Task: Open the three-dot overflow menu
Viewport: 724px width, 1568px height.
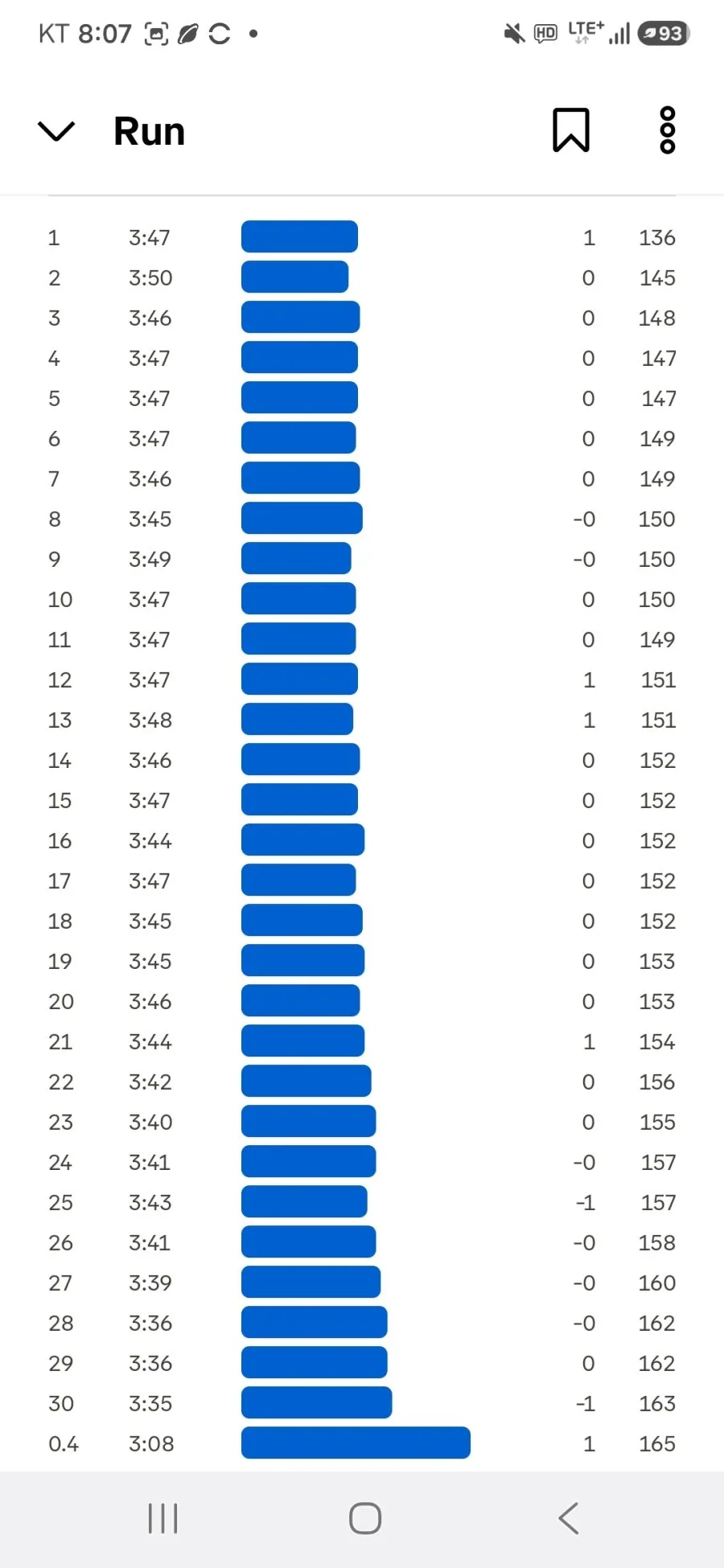Action: (667, 130)
